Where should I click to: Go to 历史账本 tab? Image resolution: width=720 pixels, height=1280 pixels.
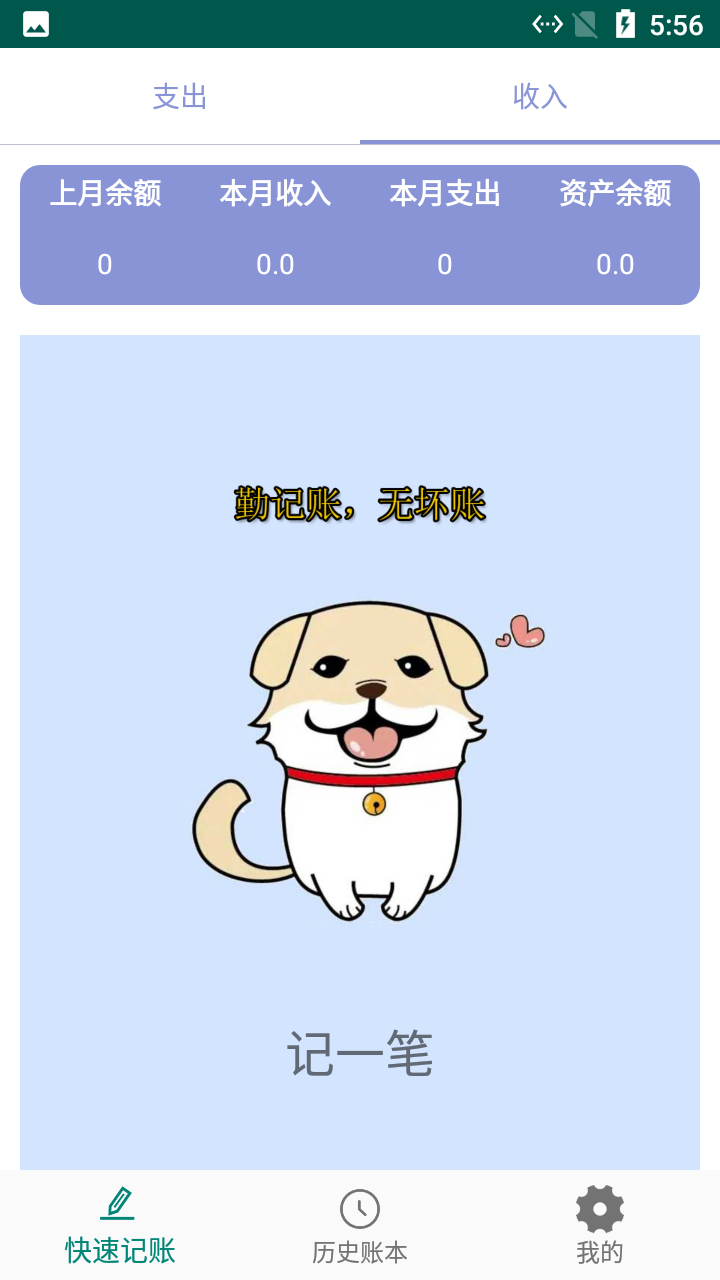coord(360,1226)
